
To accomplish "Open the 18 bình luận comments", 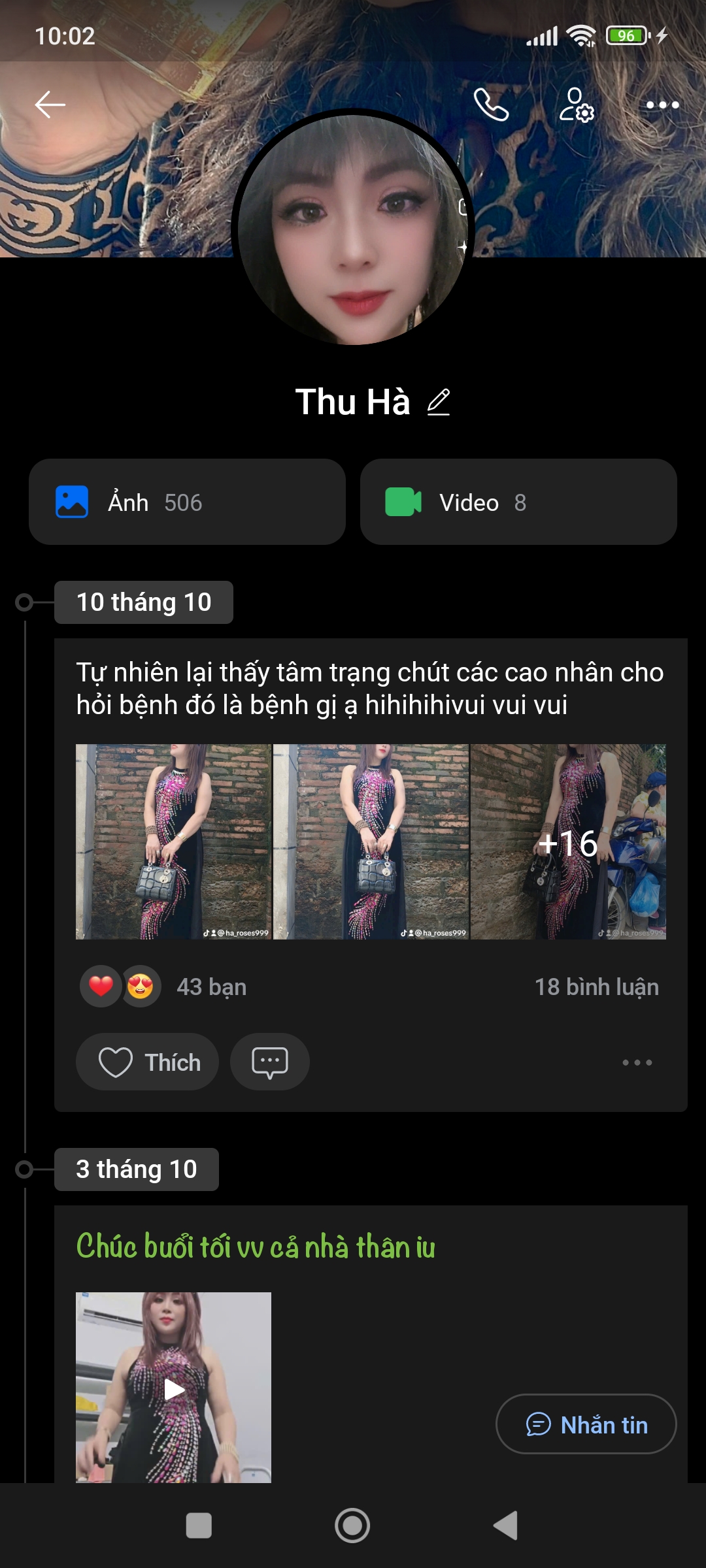I will click(596, 987).
